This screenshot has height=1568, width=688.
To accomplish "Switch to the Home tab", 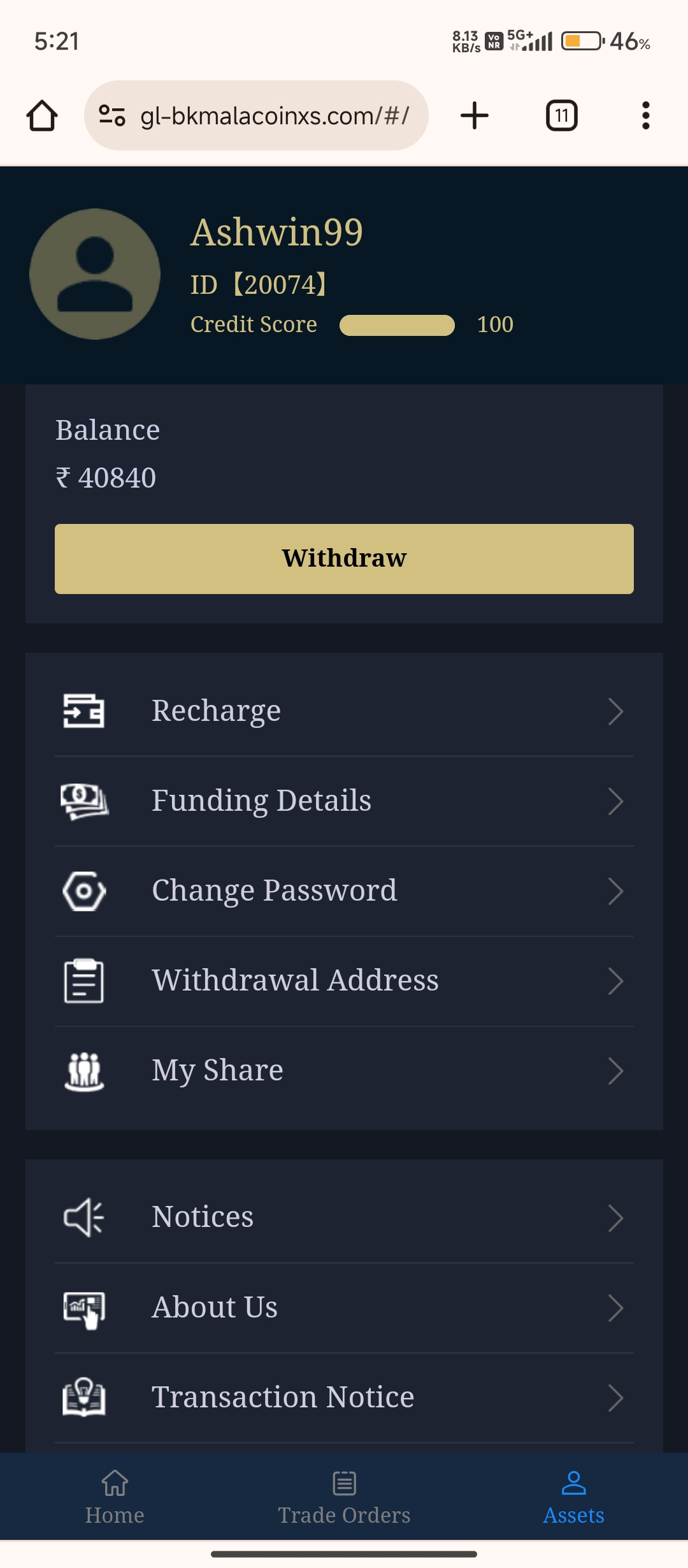I will pos(115,1497).
